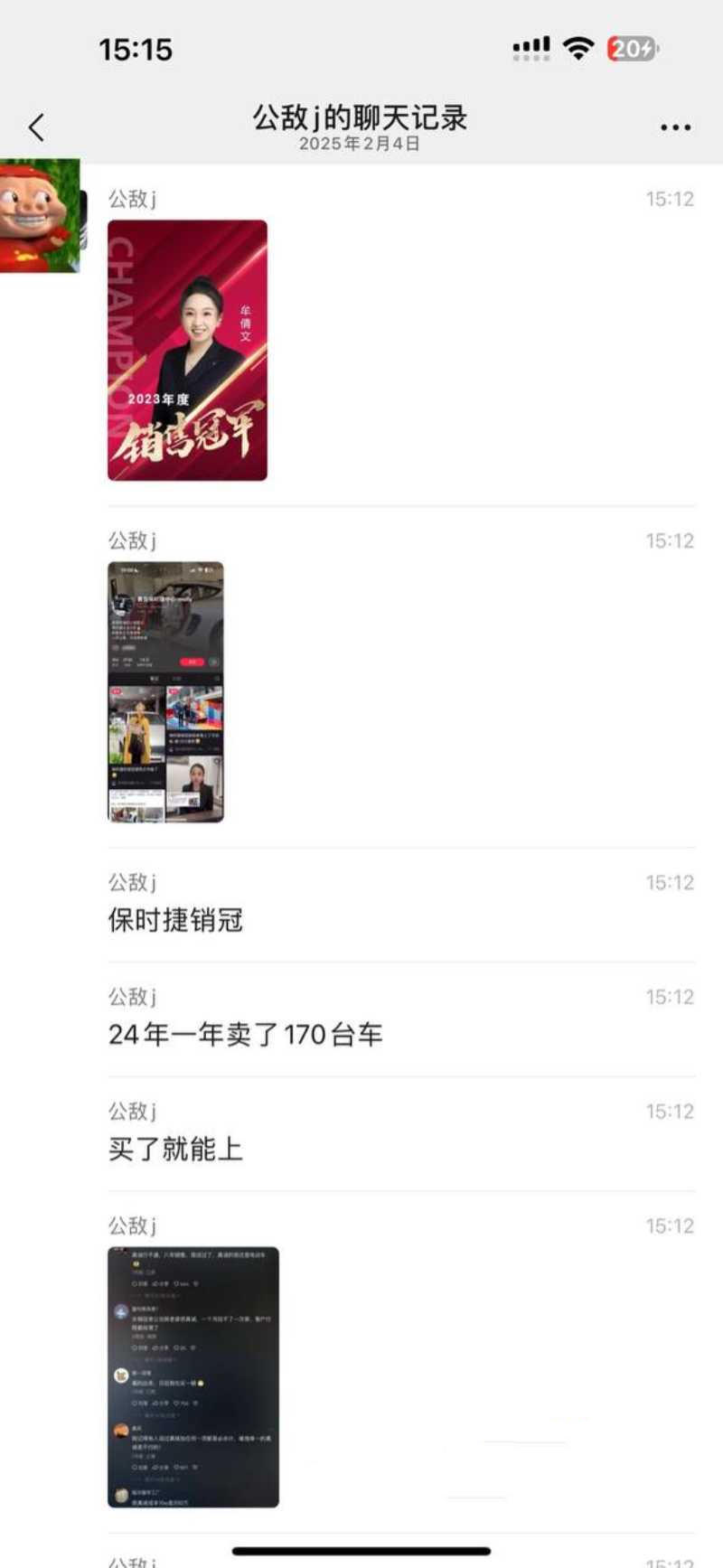723x1568 pixels.
Task: Open the three-dot more options menu
Action: [x=675, y=127]
